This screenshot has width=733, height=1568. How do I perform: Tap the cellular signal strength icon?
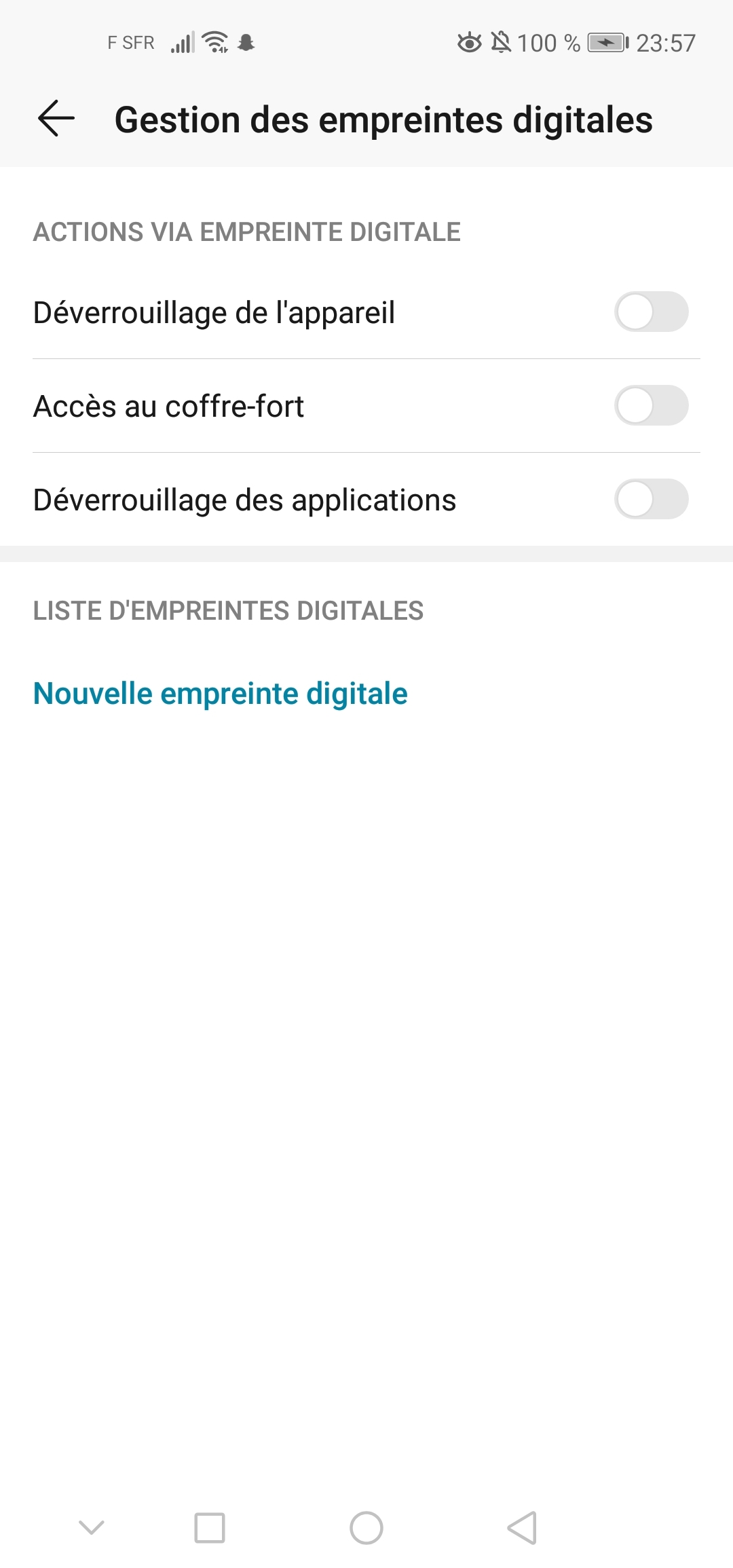click(183, 42)
